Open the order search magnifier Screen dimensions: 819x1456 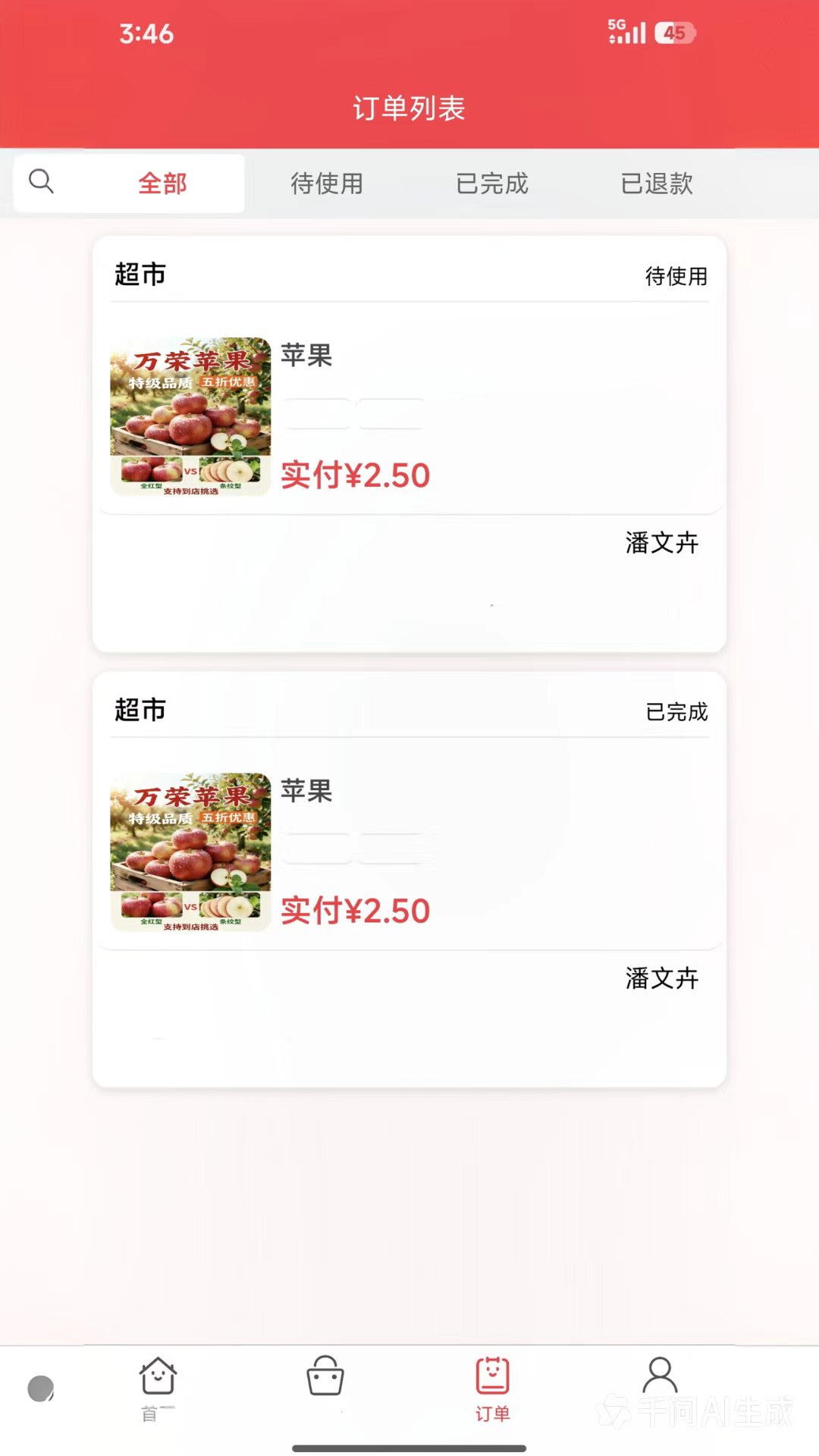click(x=41, y=182)
